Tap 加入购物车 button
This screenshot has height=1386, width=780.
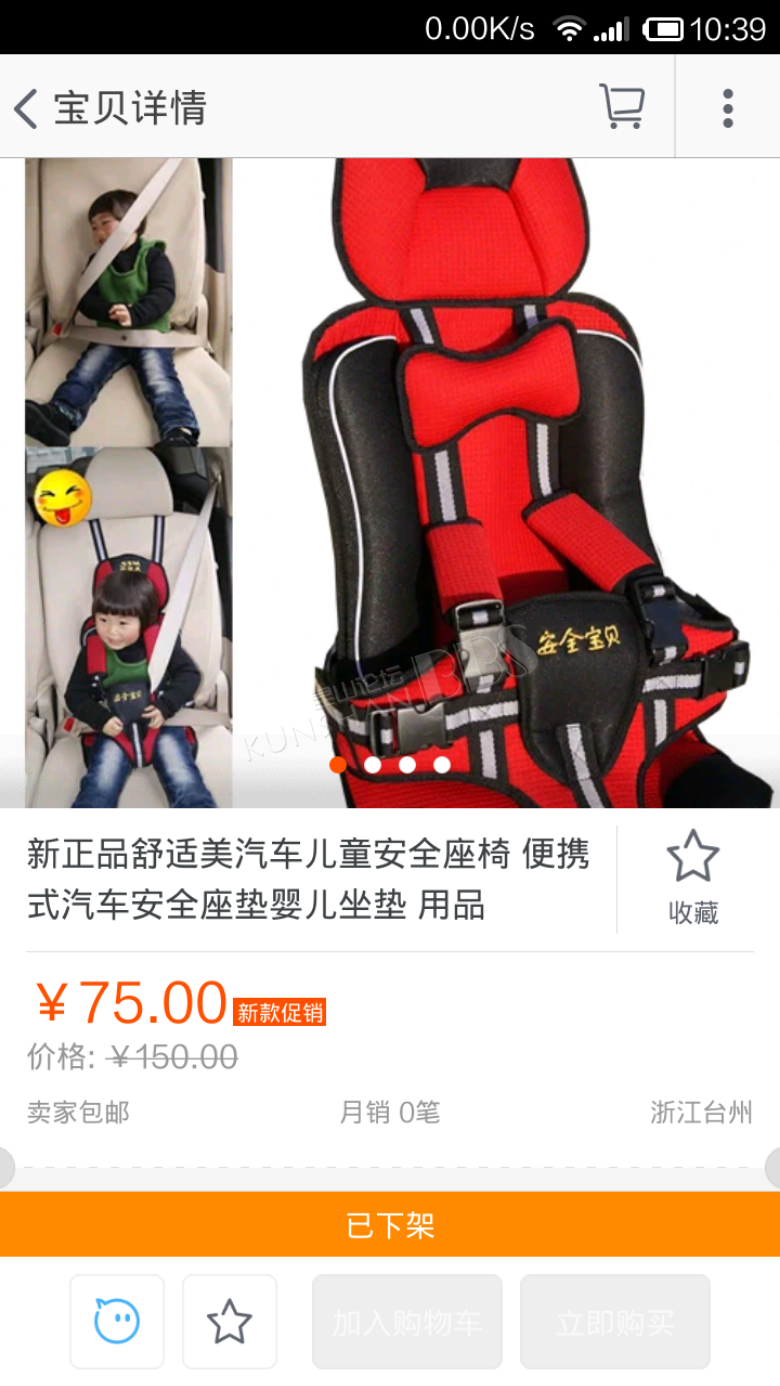407,1321
